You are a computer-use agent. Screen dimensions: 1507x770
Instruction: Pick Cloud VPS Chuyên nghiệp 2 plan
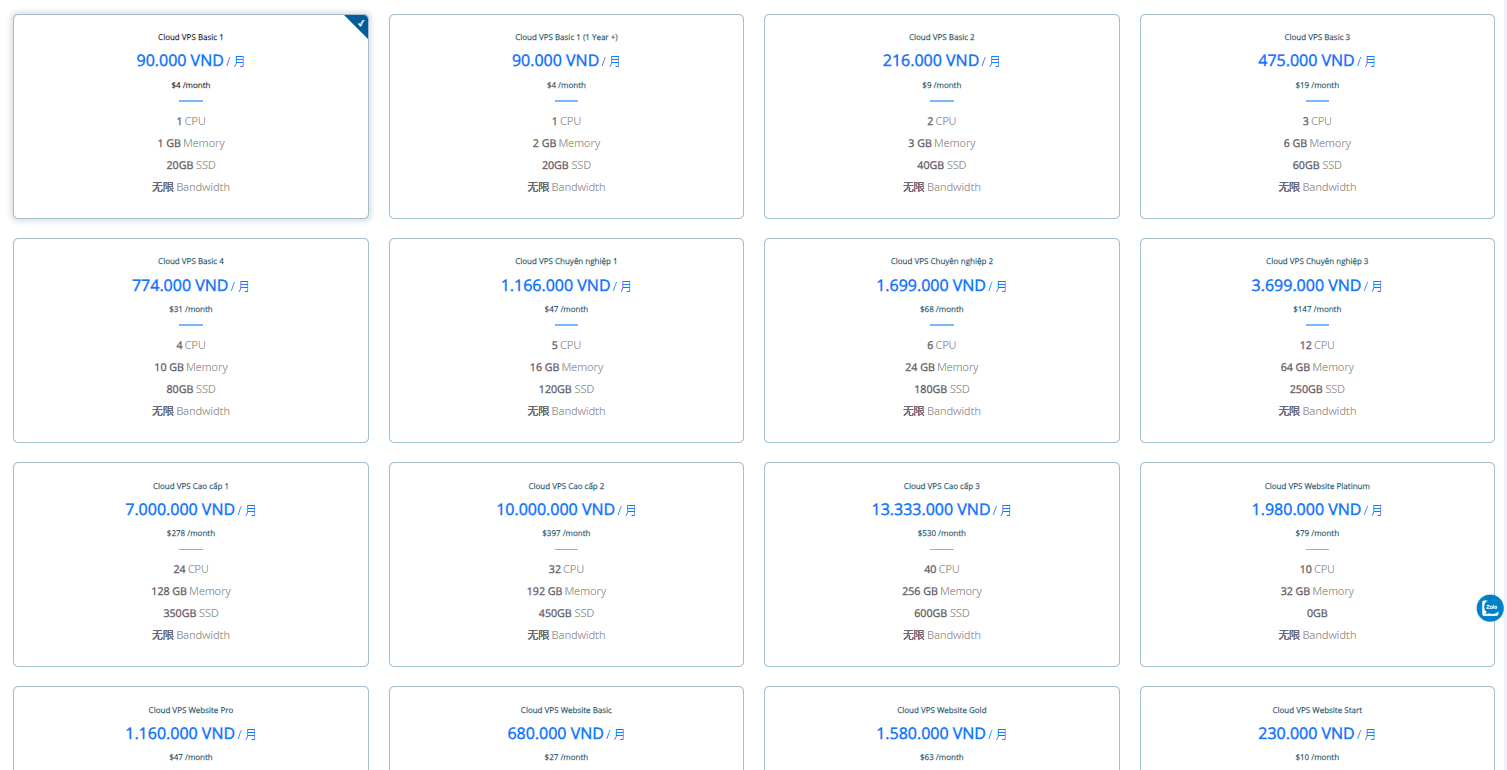point(941,340)
